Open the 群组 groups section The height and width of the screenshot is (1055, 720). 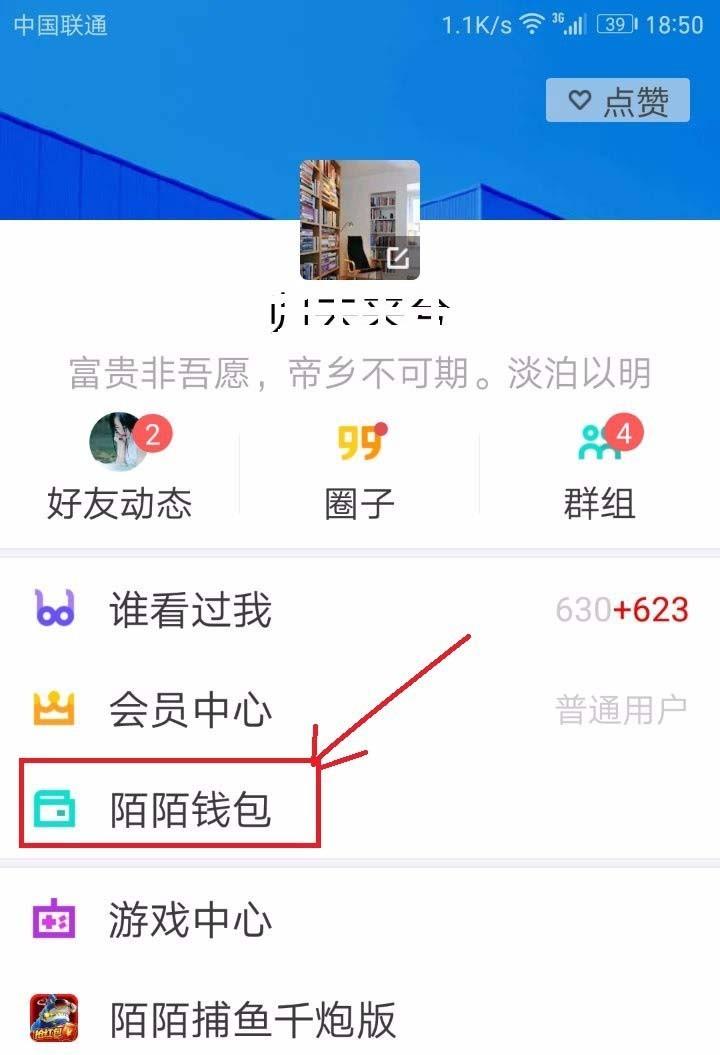[x=600, y=470]
